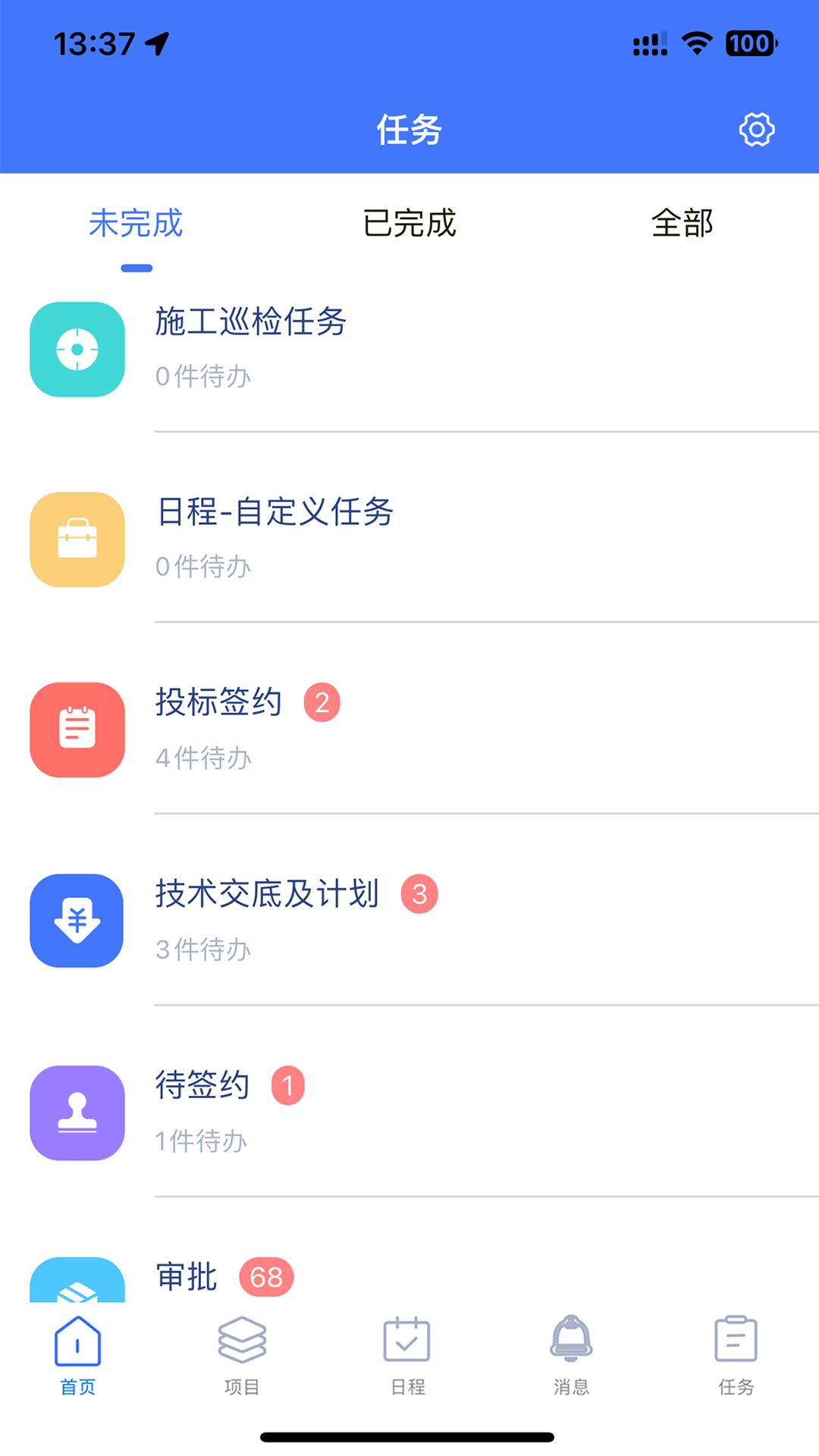Viewport: 819px width, 1456px height.
Task: Tap the 0件待办 text under 施工巡检任务
Action: tap(202, 375)
